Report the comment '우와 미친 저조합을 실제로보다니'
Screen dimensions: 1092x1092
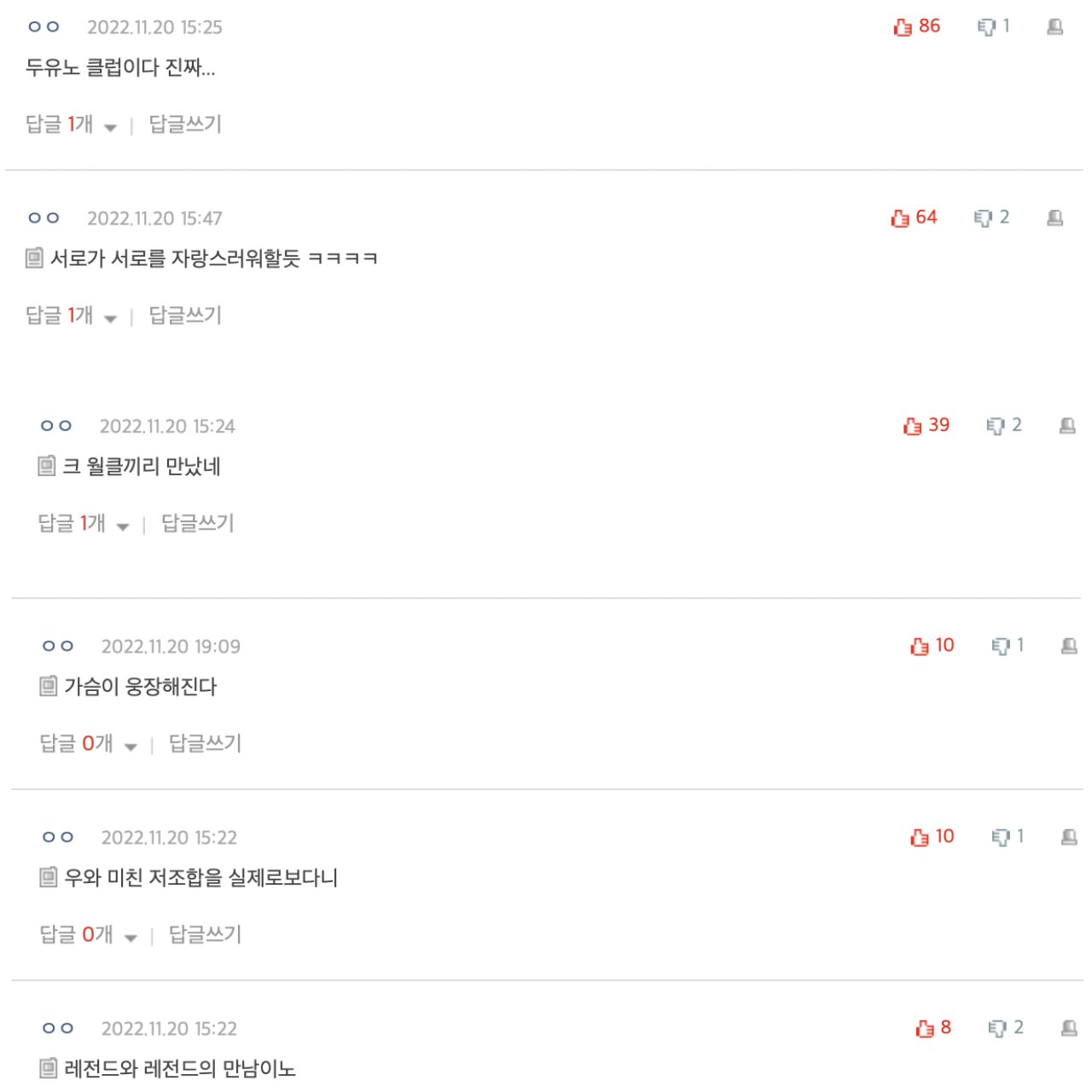point(1069,838)
